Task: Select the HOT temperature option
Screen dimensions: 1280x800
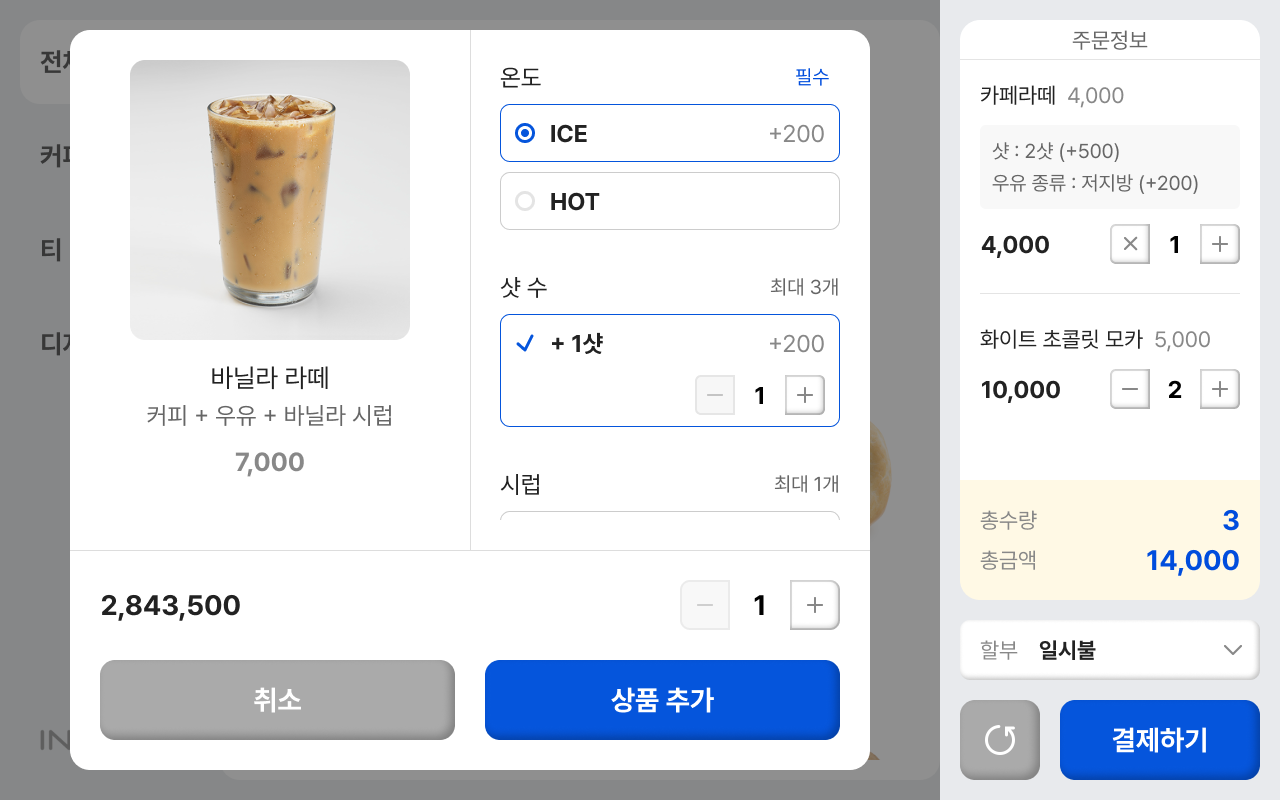Action: [x=669, y=201]
